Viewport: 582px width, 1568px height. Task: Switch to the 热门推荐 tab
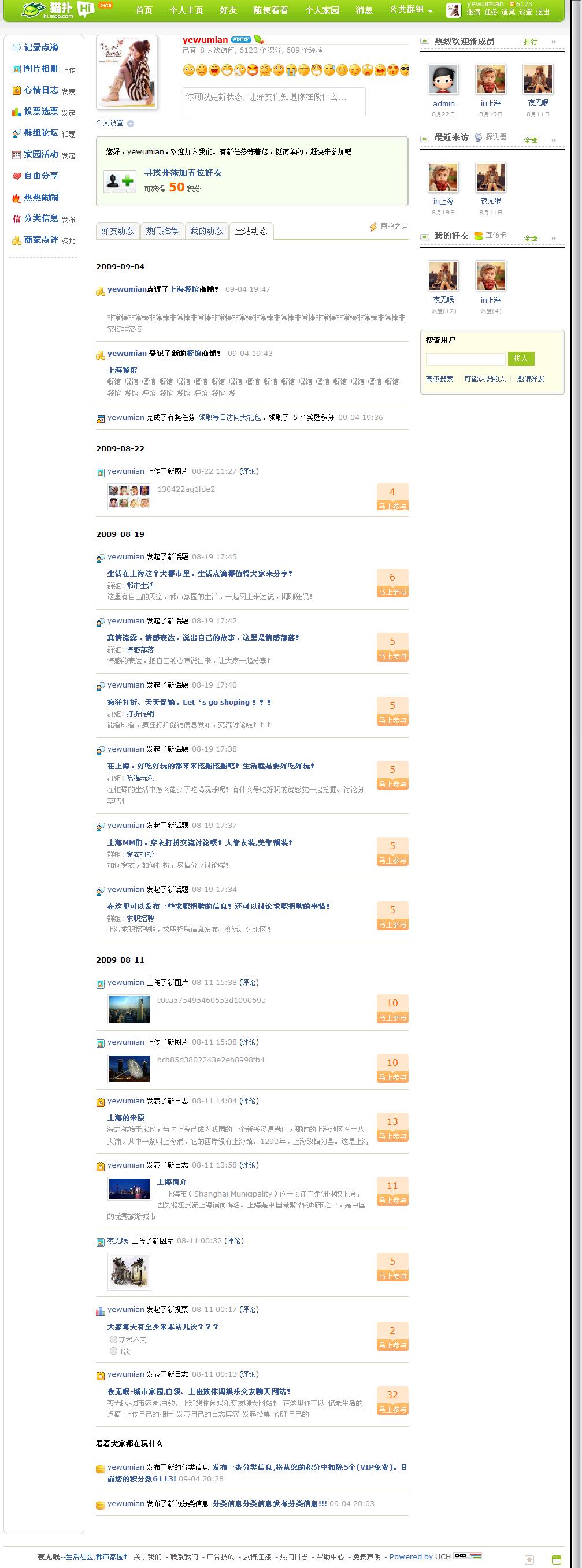pyautogui.click(x=162, y=231)
